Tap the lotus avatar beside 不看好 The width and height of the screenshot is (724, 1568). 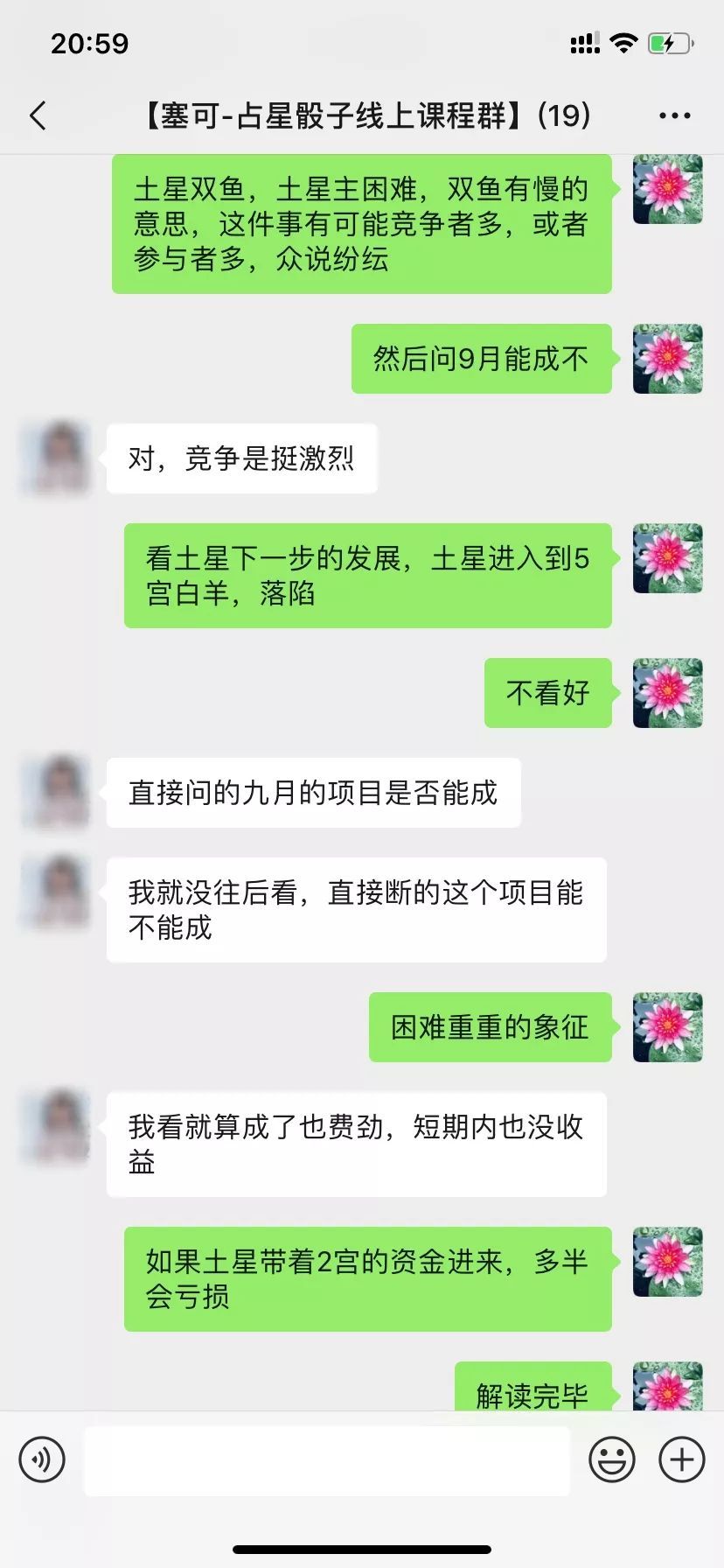tap(667, 693)
